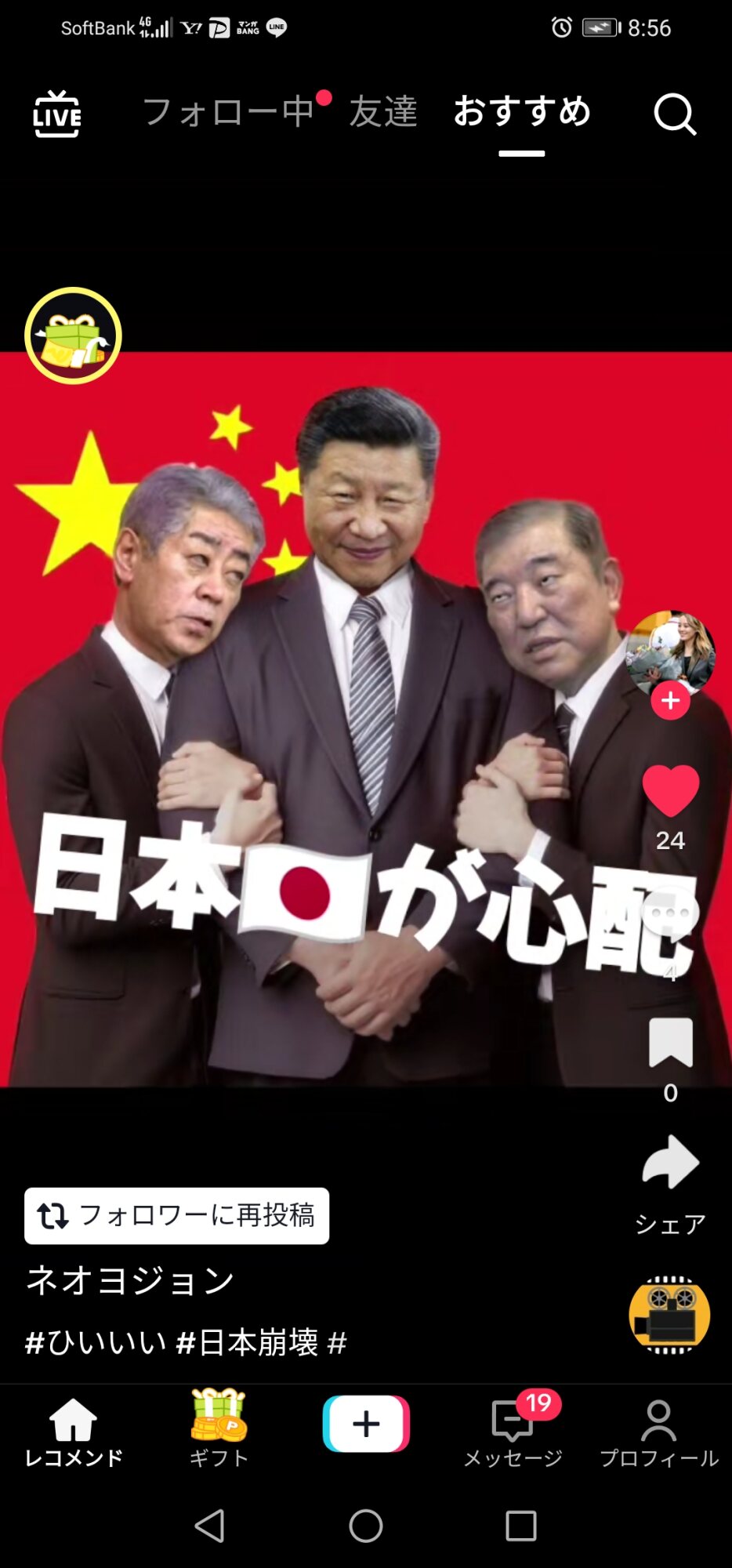Open the #日本崩壊 hashtag
Screen dimensions: 732x1568
(247, 1343)
